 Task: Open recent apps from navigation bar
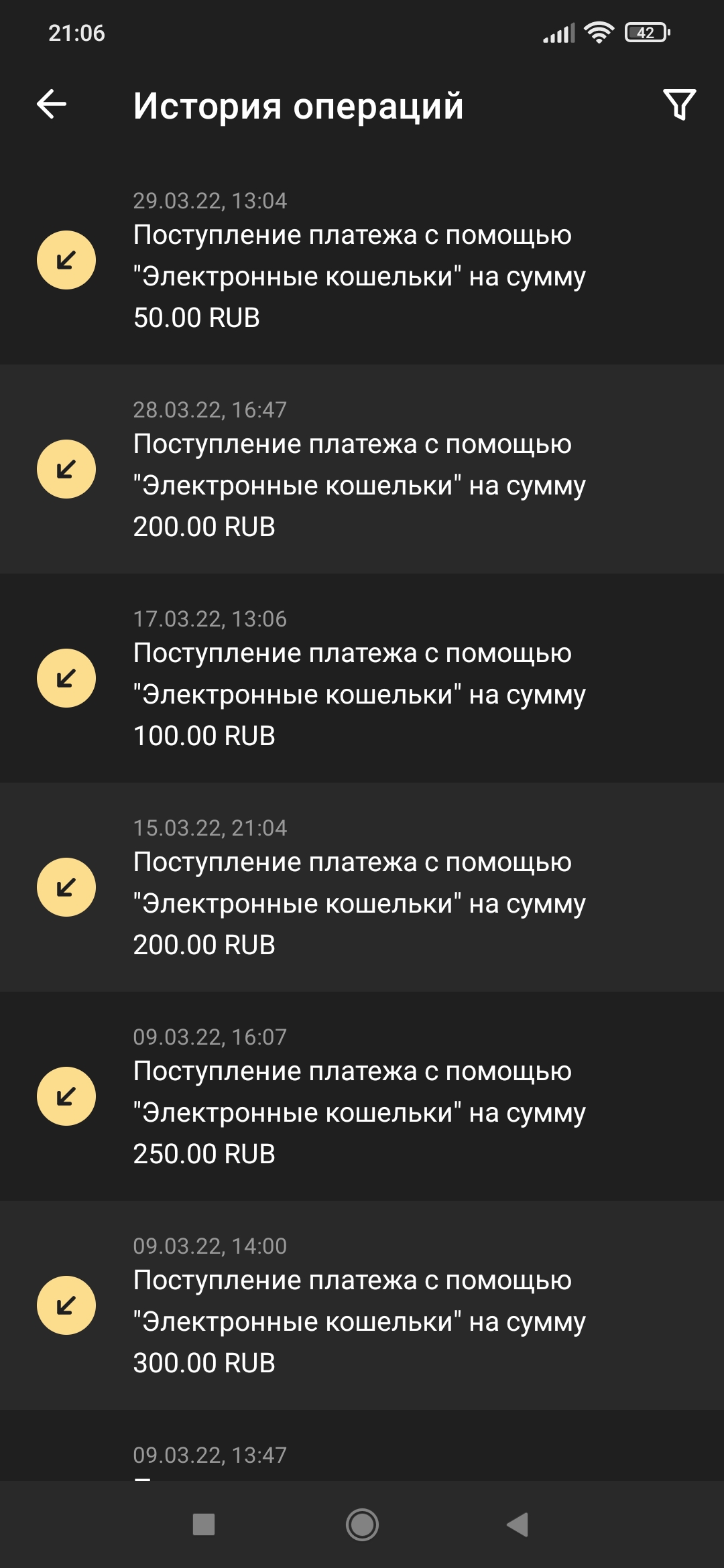[x=204, y=1524]
